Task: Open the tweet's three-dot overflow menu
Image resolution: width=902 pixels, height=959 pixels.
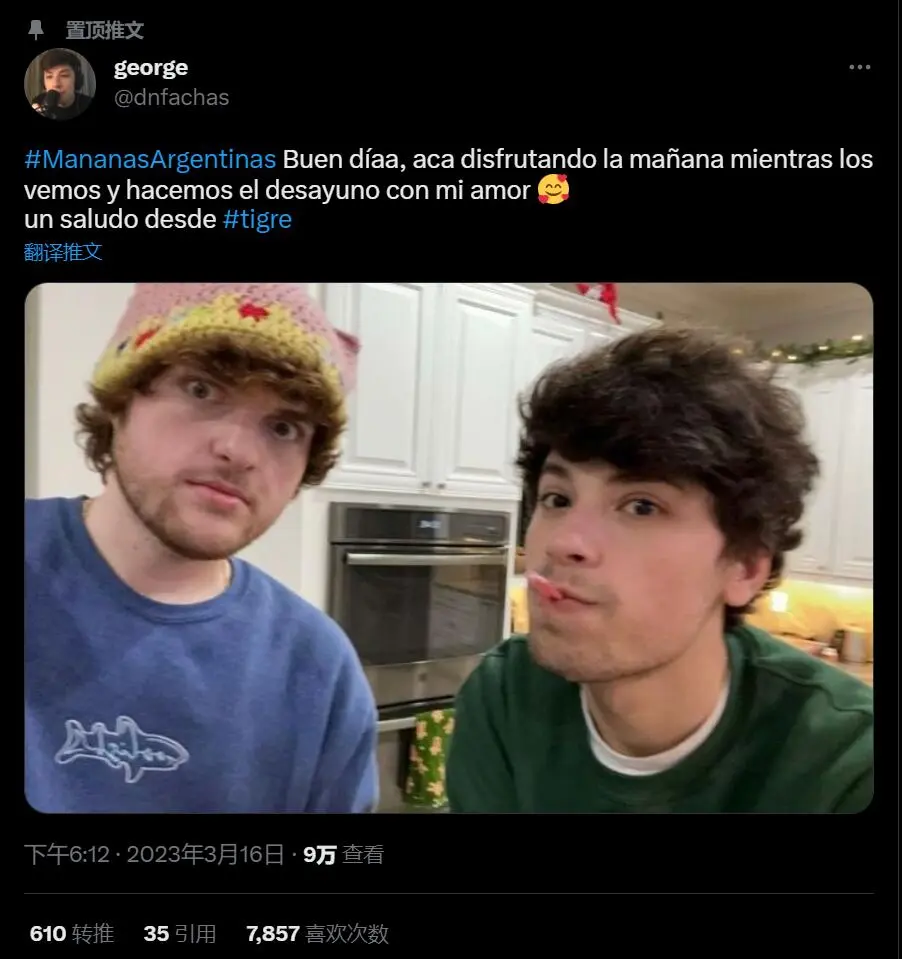Action: [859, 67]
